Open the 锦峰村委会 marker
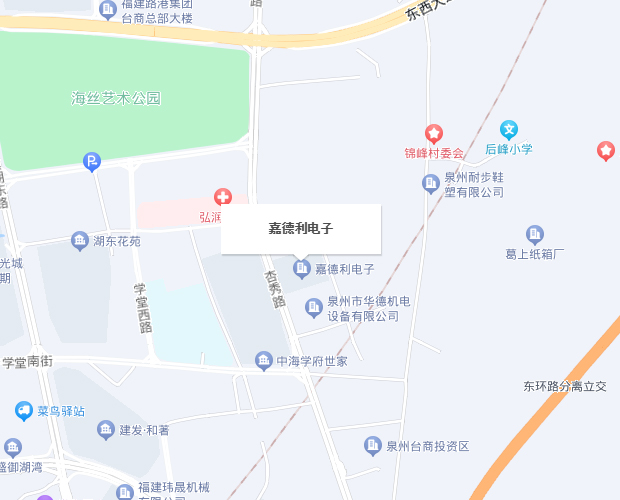This screenshot has height=500, width=620. tap(434, 133)
